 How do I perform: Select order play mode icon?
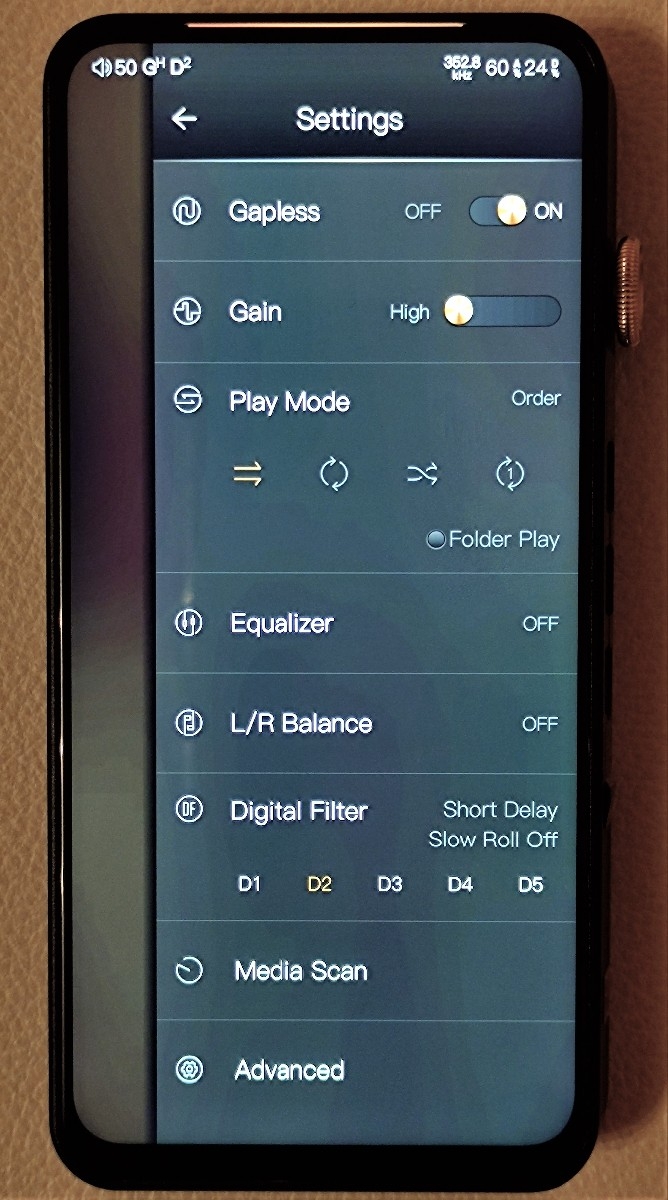pos(247,475)
